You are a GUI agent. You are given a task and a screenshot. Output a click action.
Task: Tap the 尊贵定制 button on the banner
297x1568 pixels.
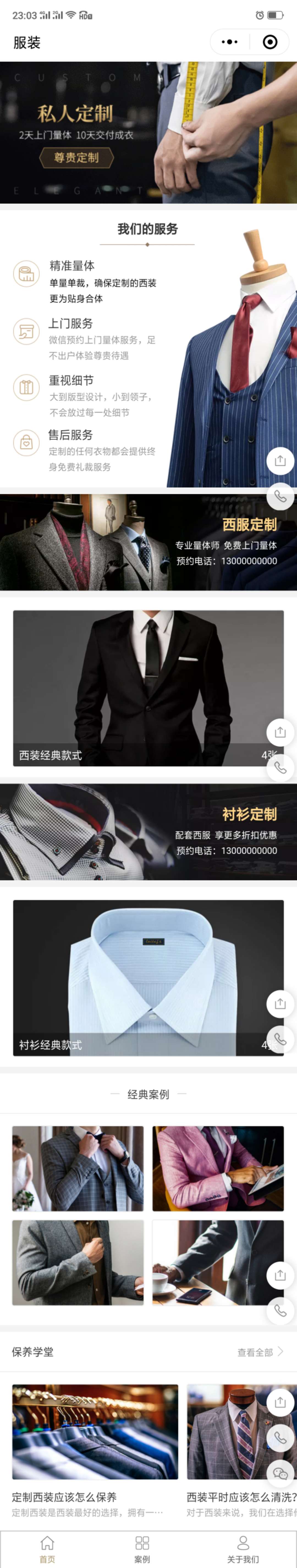coord(77,158)
